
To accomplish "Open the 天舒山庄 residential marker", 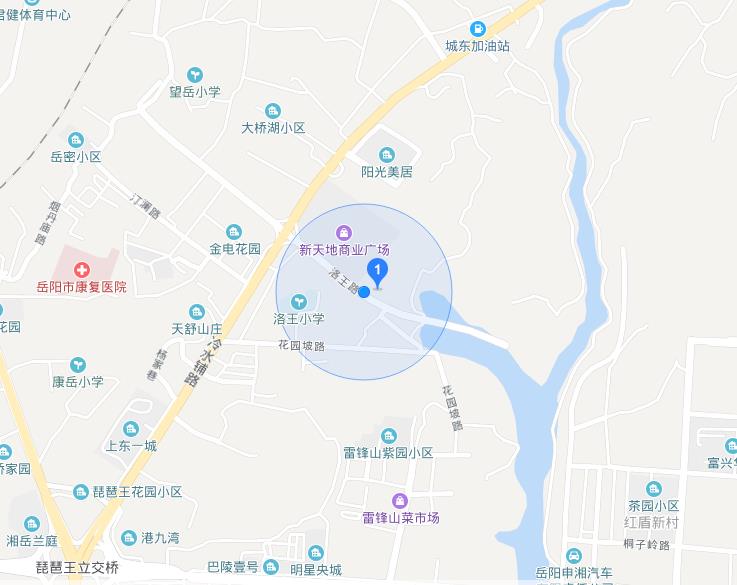I will point(196,312).
